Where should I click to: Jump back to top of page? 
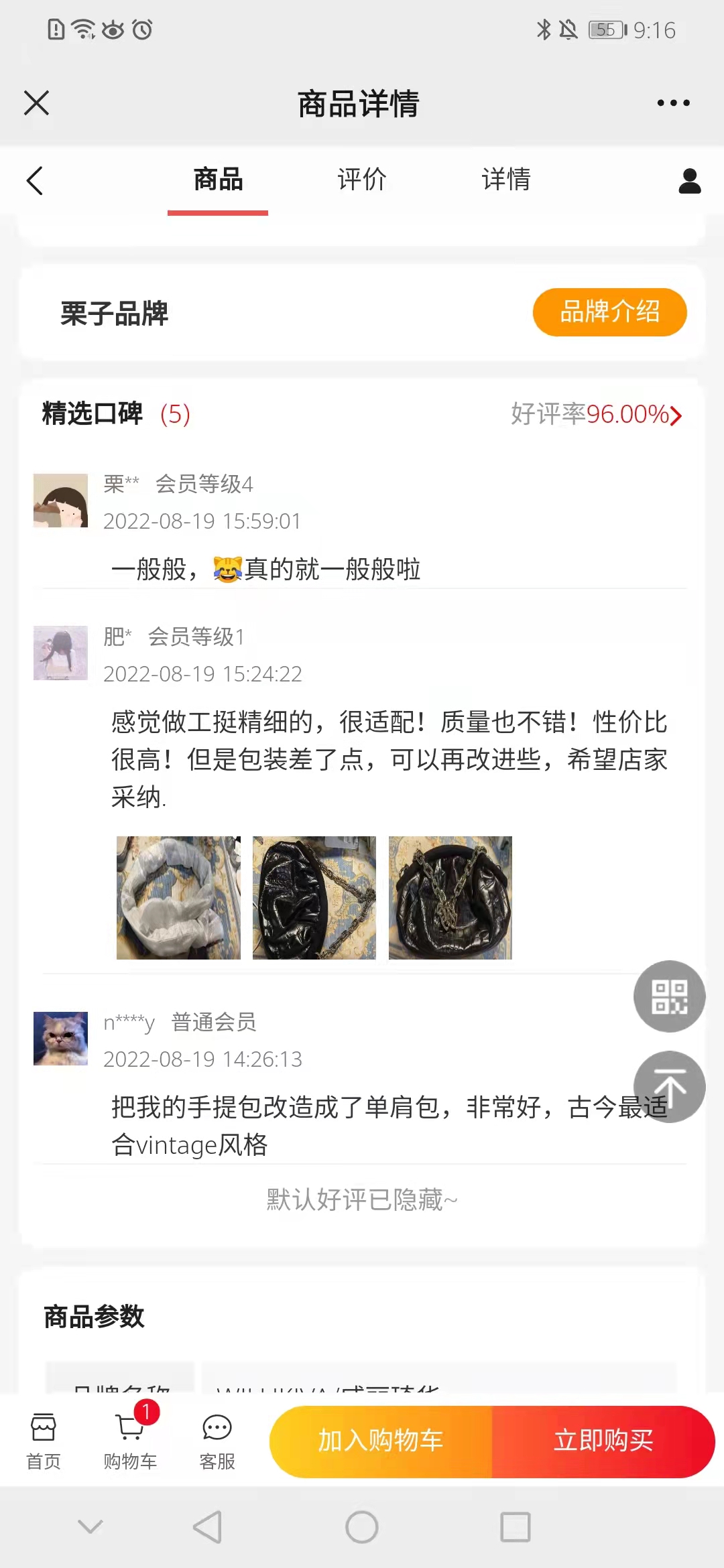[669, 1086]
